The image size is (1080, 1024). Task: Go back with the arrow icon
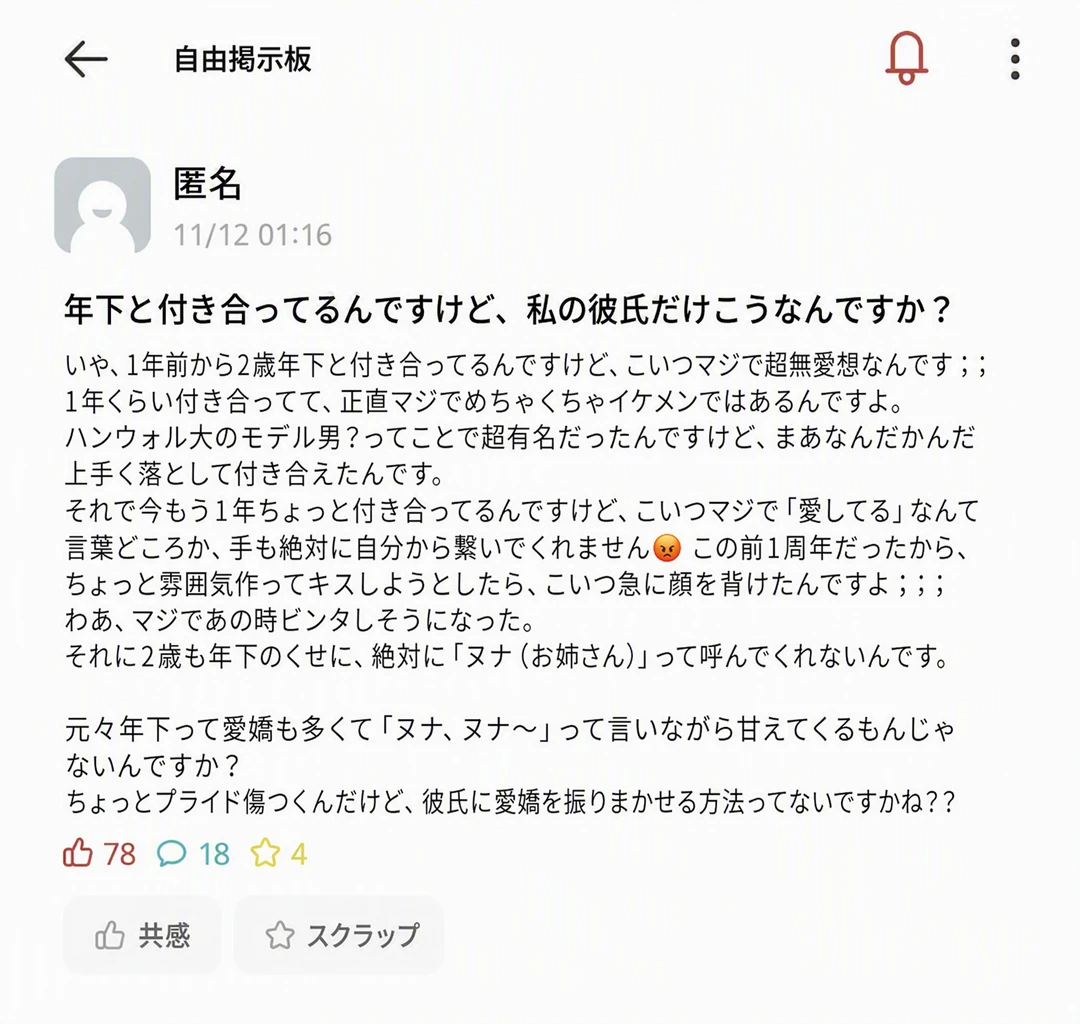86,59
